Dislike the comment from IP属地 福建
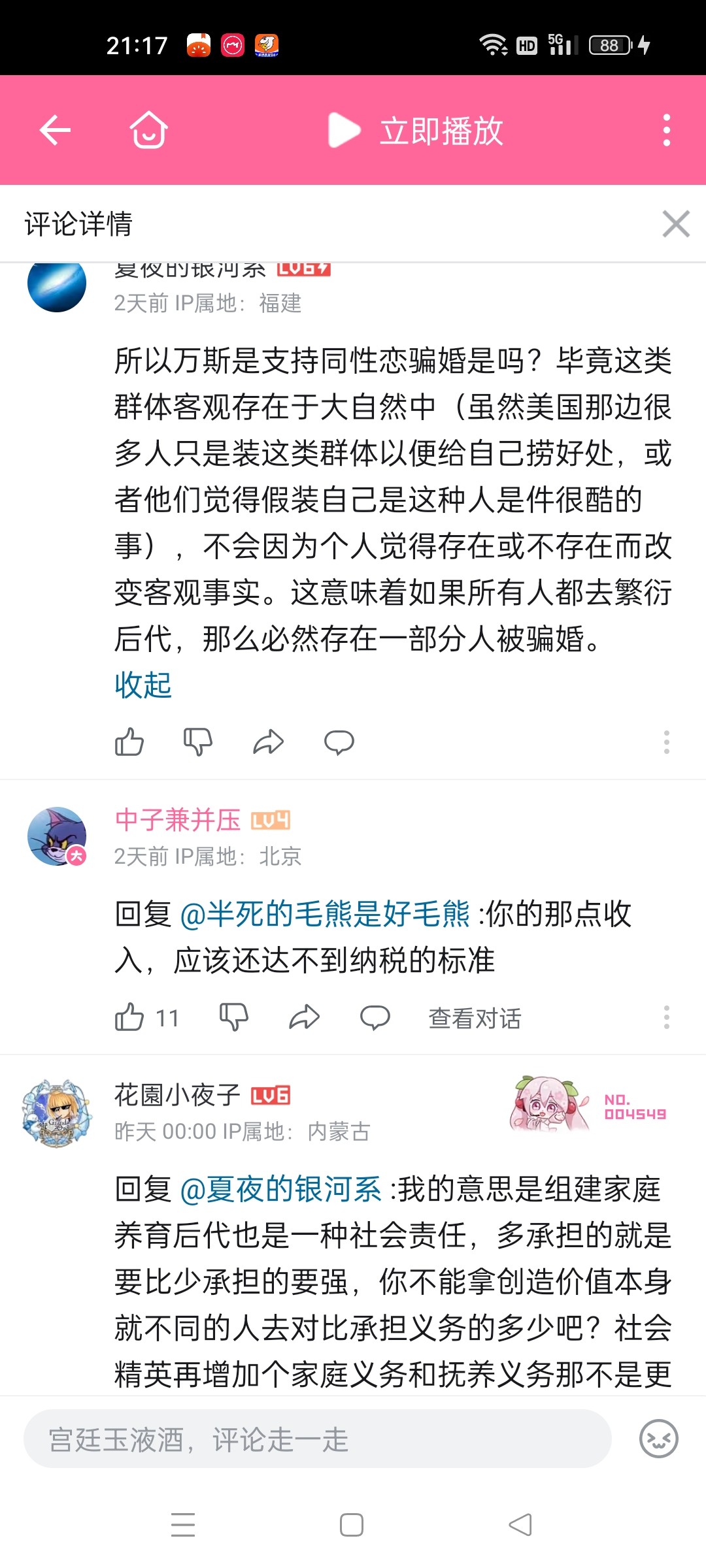This screenshot has height=1568, width=706. [x=198, y=742]
